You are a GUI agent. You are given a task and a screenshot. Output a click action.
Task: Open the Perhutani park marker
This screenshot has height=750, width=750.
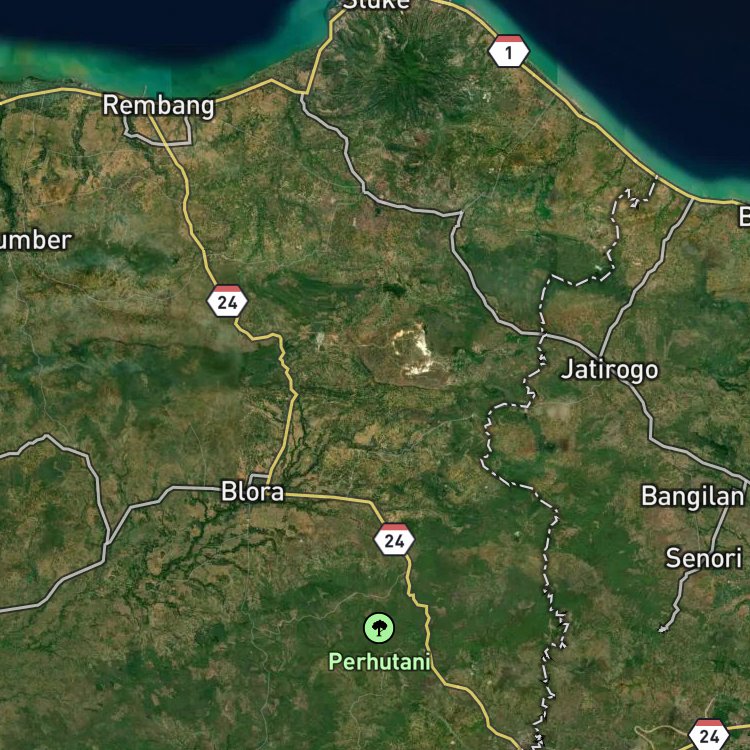[x=379, y=628]
